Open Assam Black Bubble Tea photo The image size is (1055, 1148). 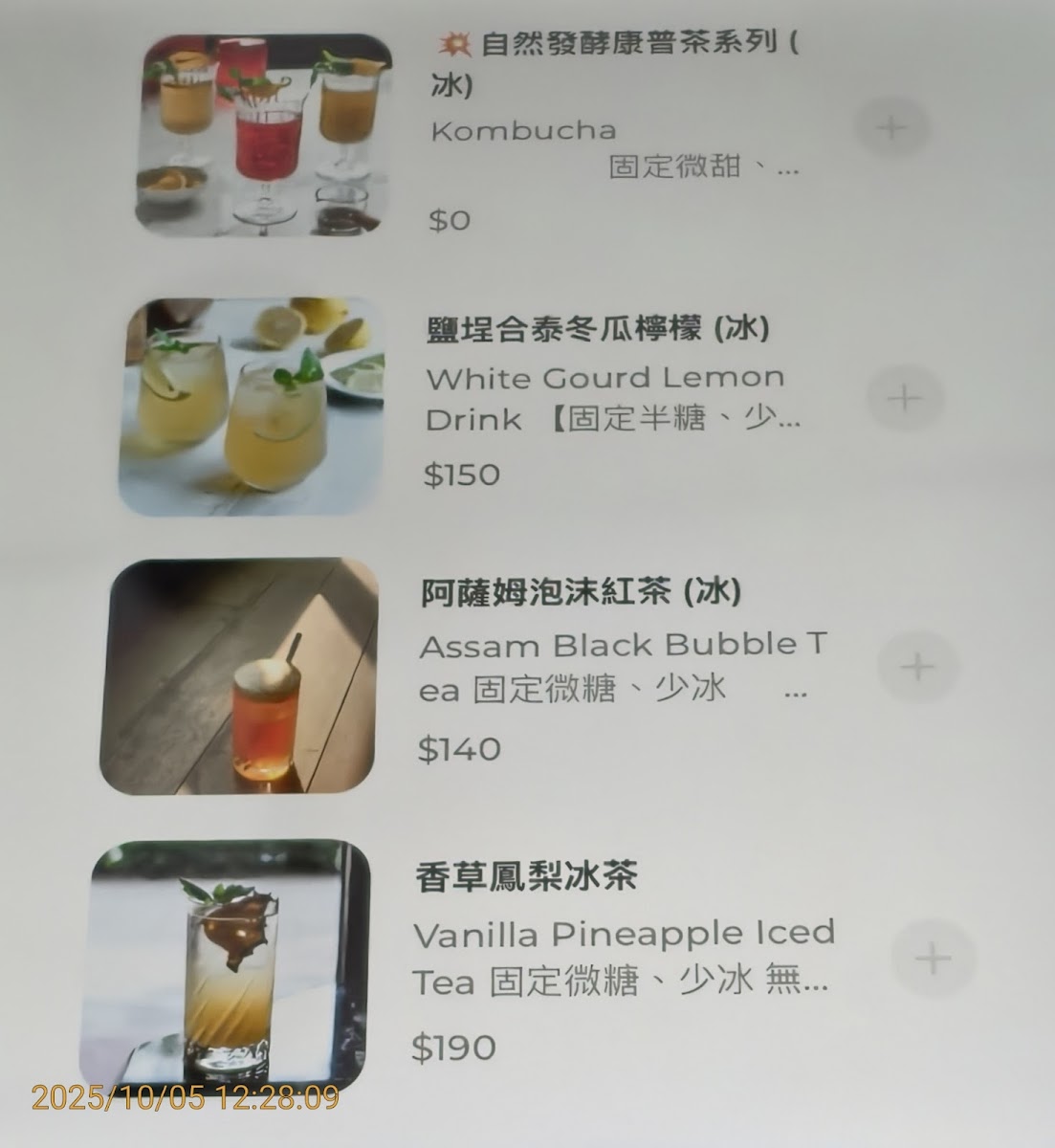coord(240,676)
